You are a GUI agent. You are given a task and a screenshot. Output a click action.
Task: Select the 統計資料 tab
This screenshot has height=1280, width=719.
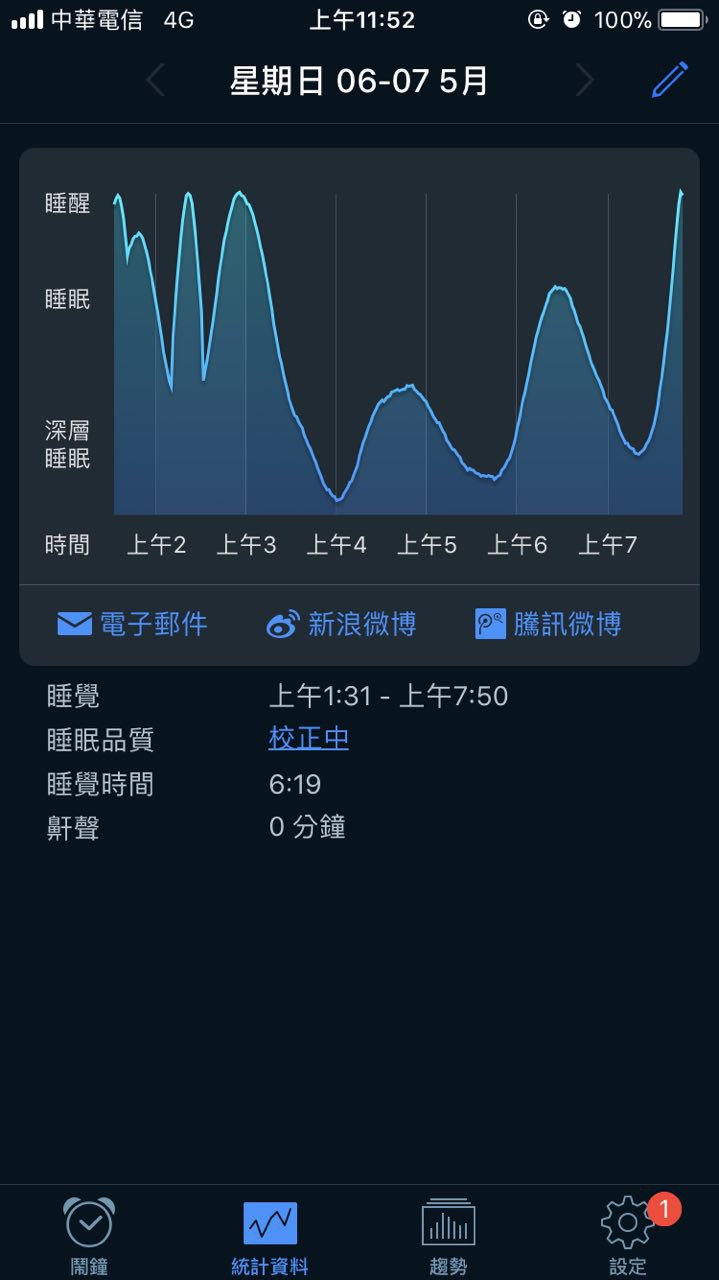269,1236
